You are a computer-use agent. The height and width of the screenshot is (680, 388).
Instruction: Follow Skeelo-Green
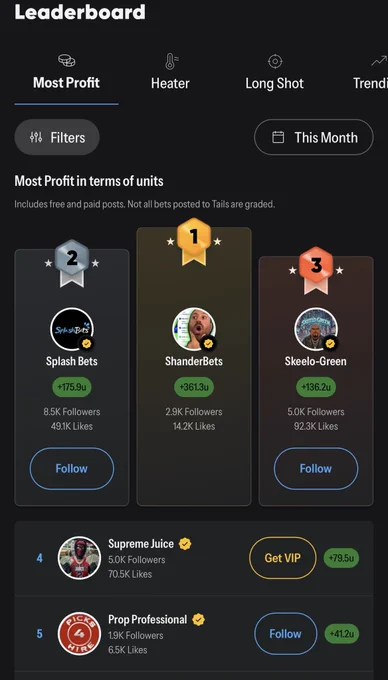[316, 468]
